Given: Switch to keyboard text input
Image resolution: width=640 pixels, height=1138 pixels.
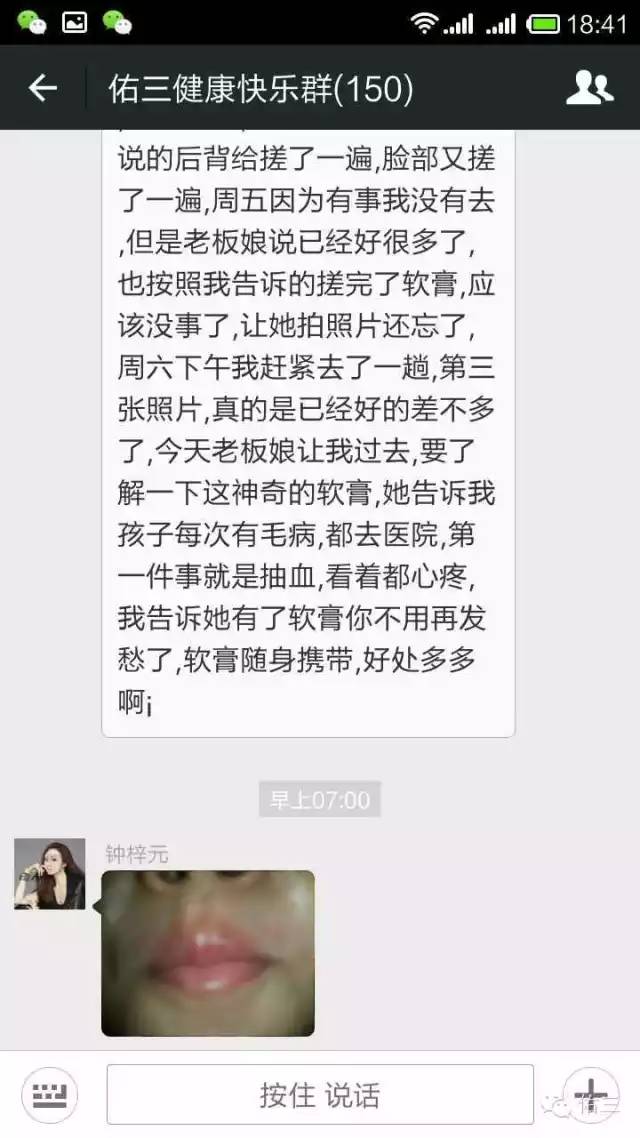Looking at the screenshot, I should (50, 1094).
